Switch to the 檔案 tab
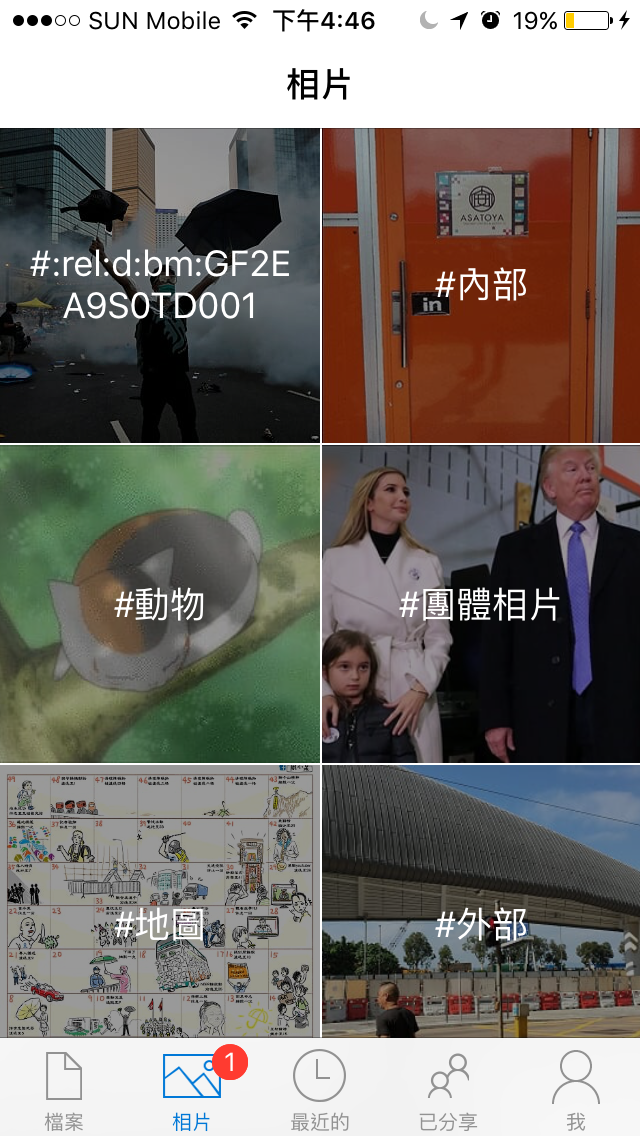The image size is (640, 1136). point(64,1090)
